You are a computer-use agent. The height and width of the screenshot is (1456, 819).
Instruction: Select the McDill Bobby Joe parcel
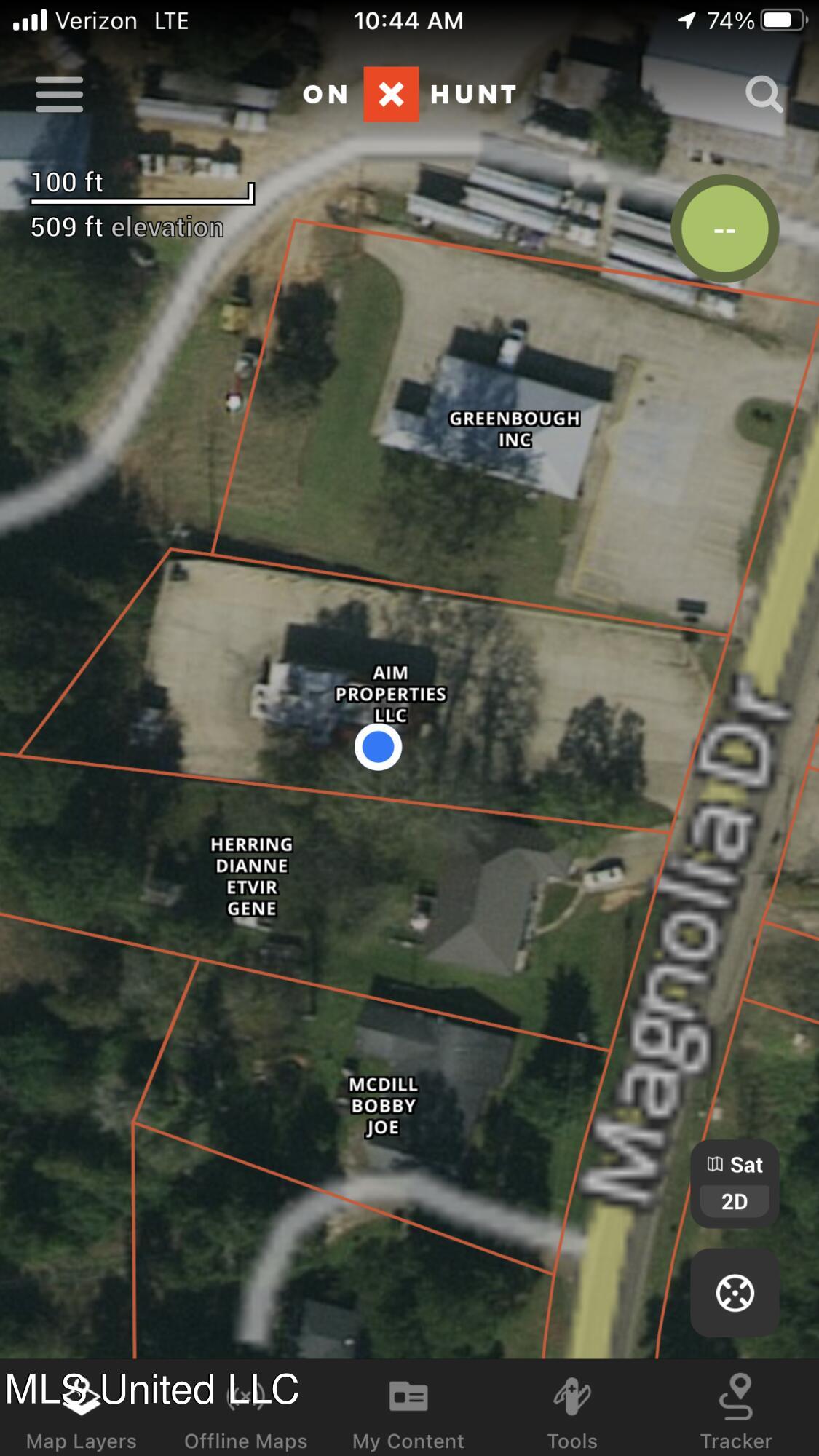pos(383,1105)
